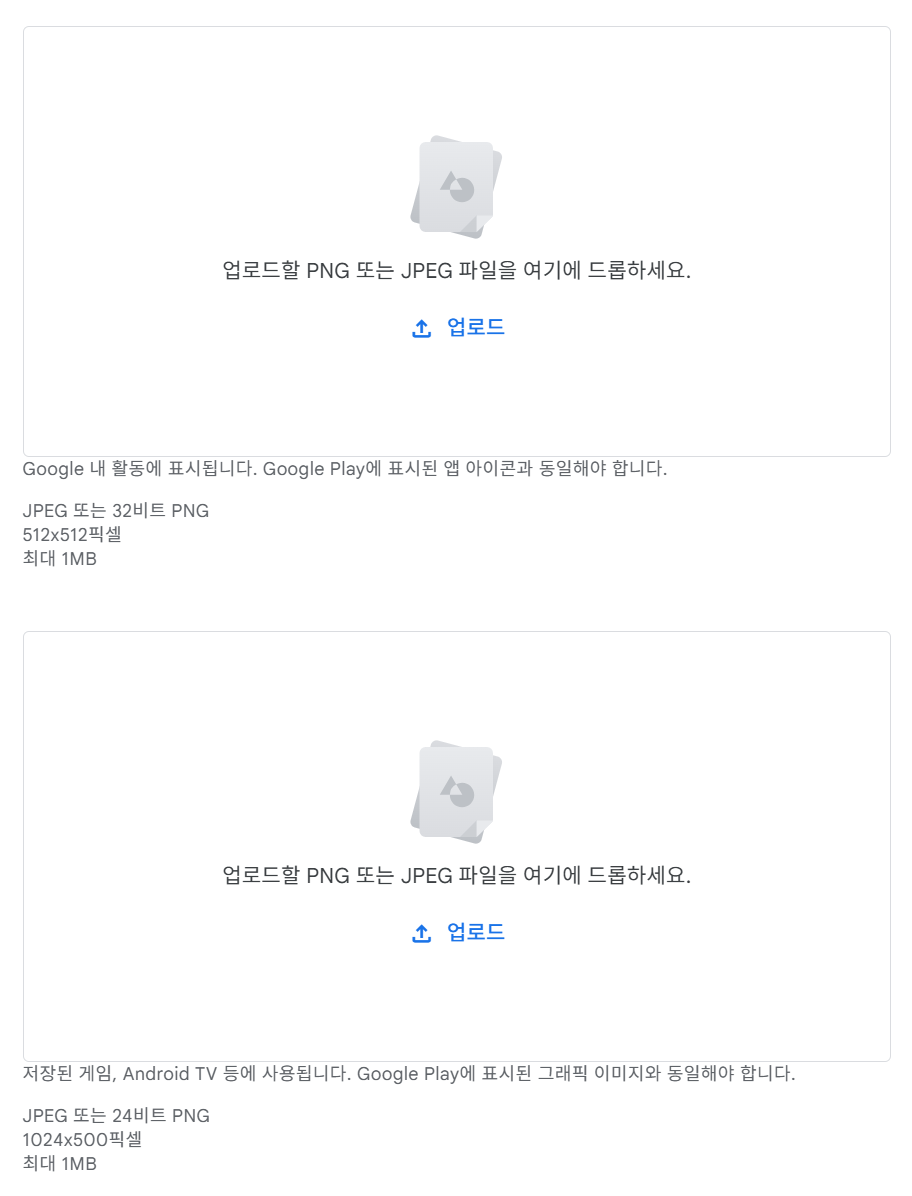Tap 업로드 for the 1024x500픽셀 graphic image
The height and width of the screenshot is (1196, 912).
tap(459, 933)
